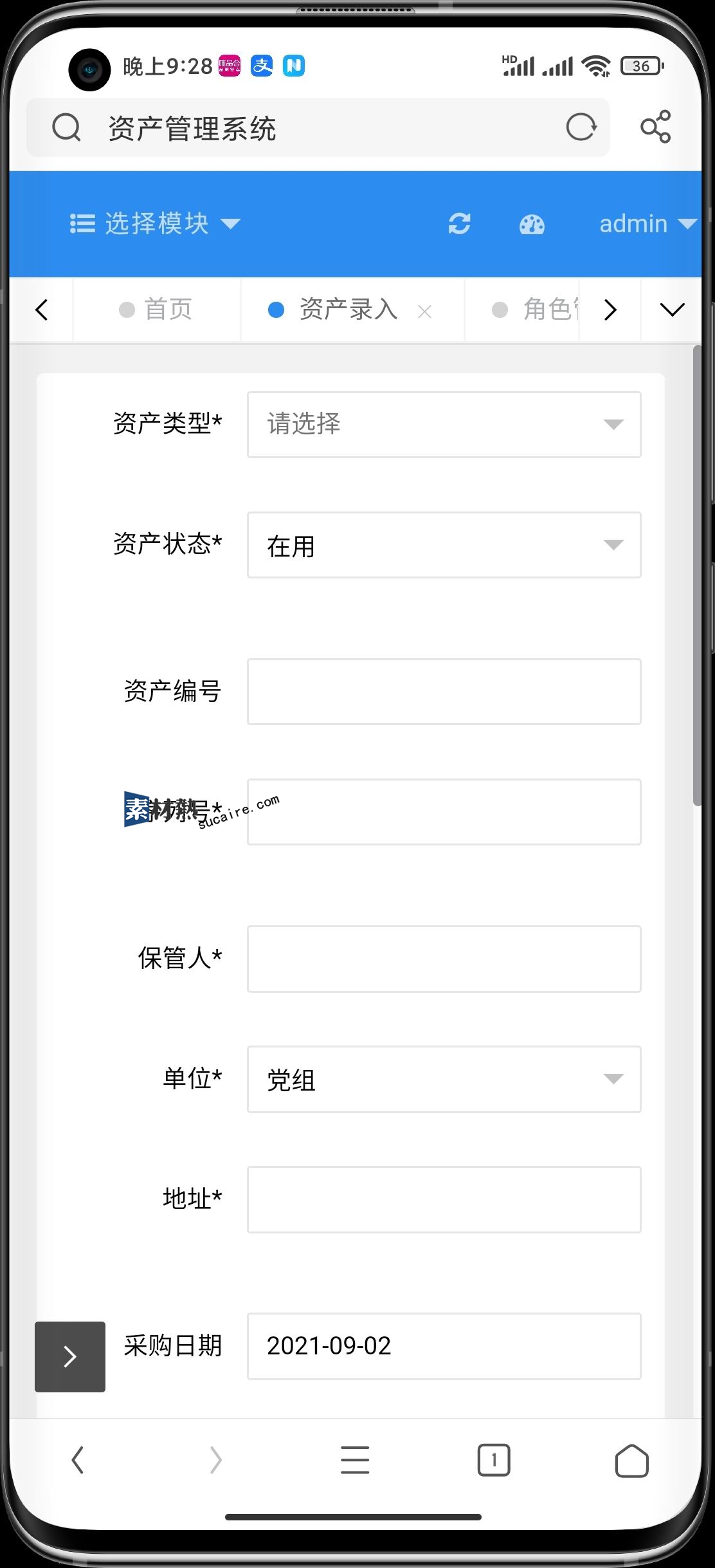The image size is (715, 1568).
Task: Close the 资产录入 tab
Action: pyautogui.click(x=424, y=312)
